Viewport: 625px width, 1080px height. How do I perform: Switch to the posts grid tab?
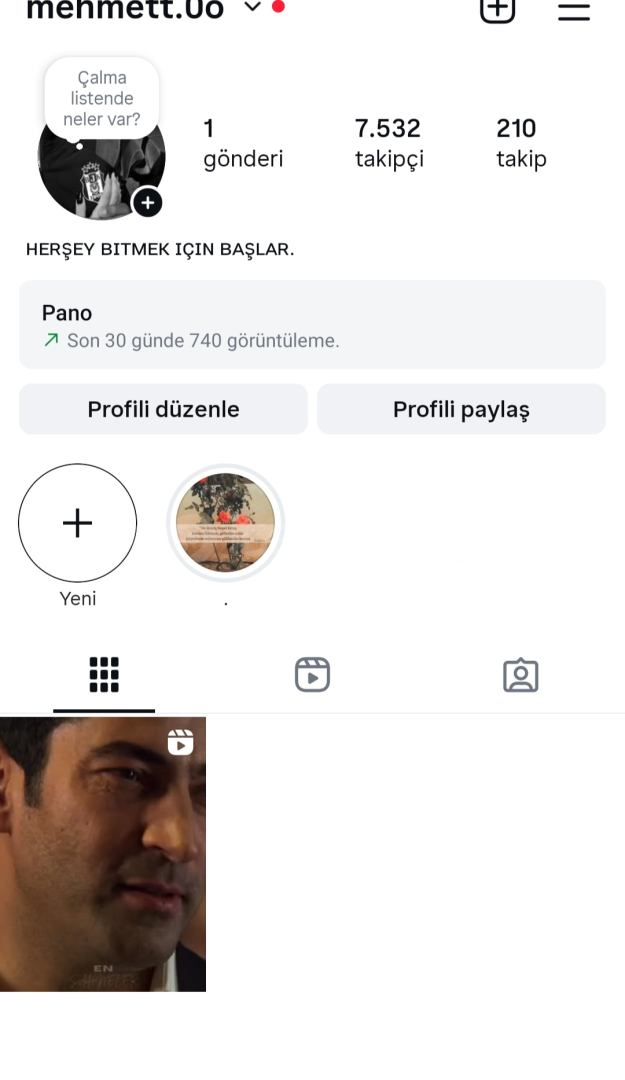tap(104, 675)
